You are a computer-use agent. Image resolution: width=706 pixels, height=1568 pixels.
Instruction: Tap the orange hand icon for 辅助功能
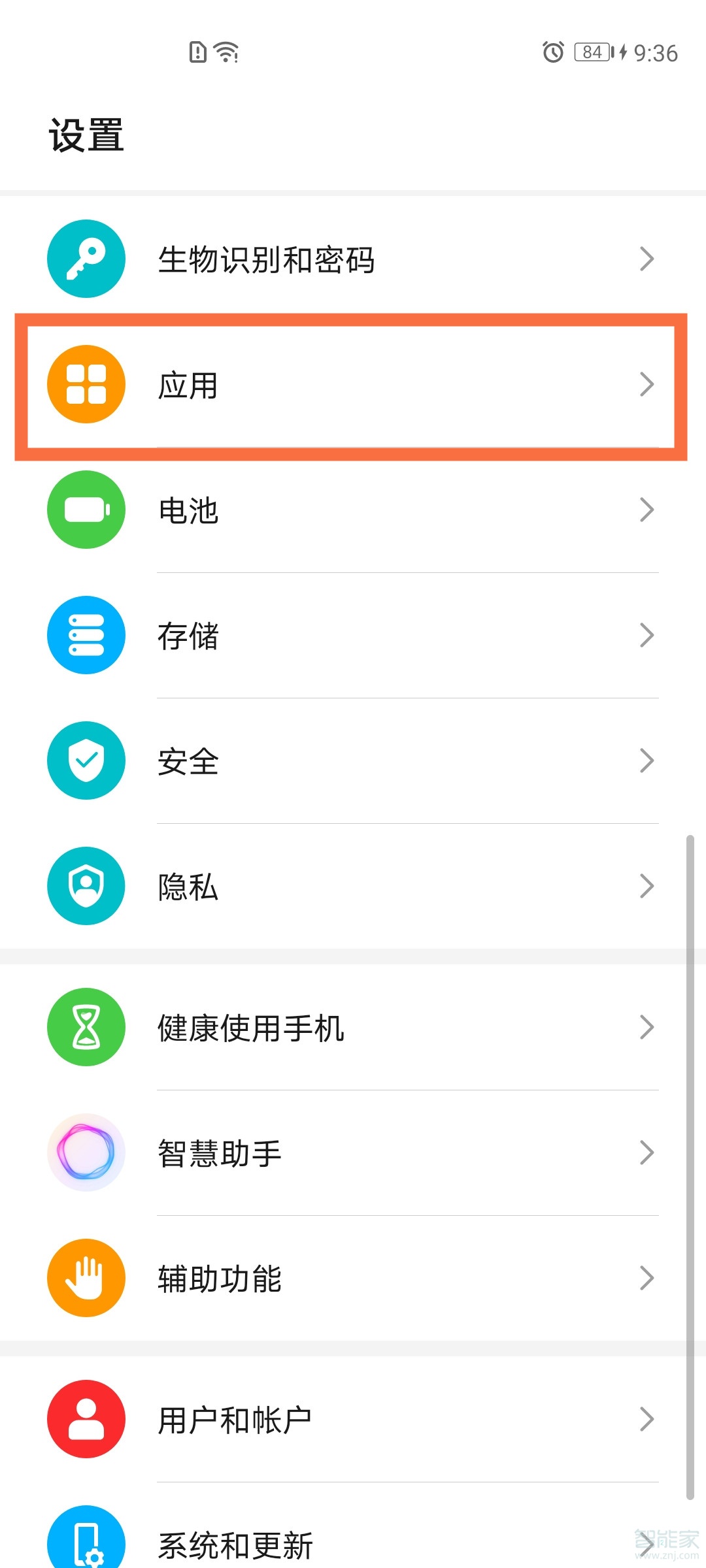[x=86, y=1278]
